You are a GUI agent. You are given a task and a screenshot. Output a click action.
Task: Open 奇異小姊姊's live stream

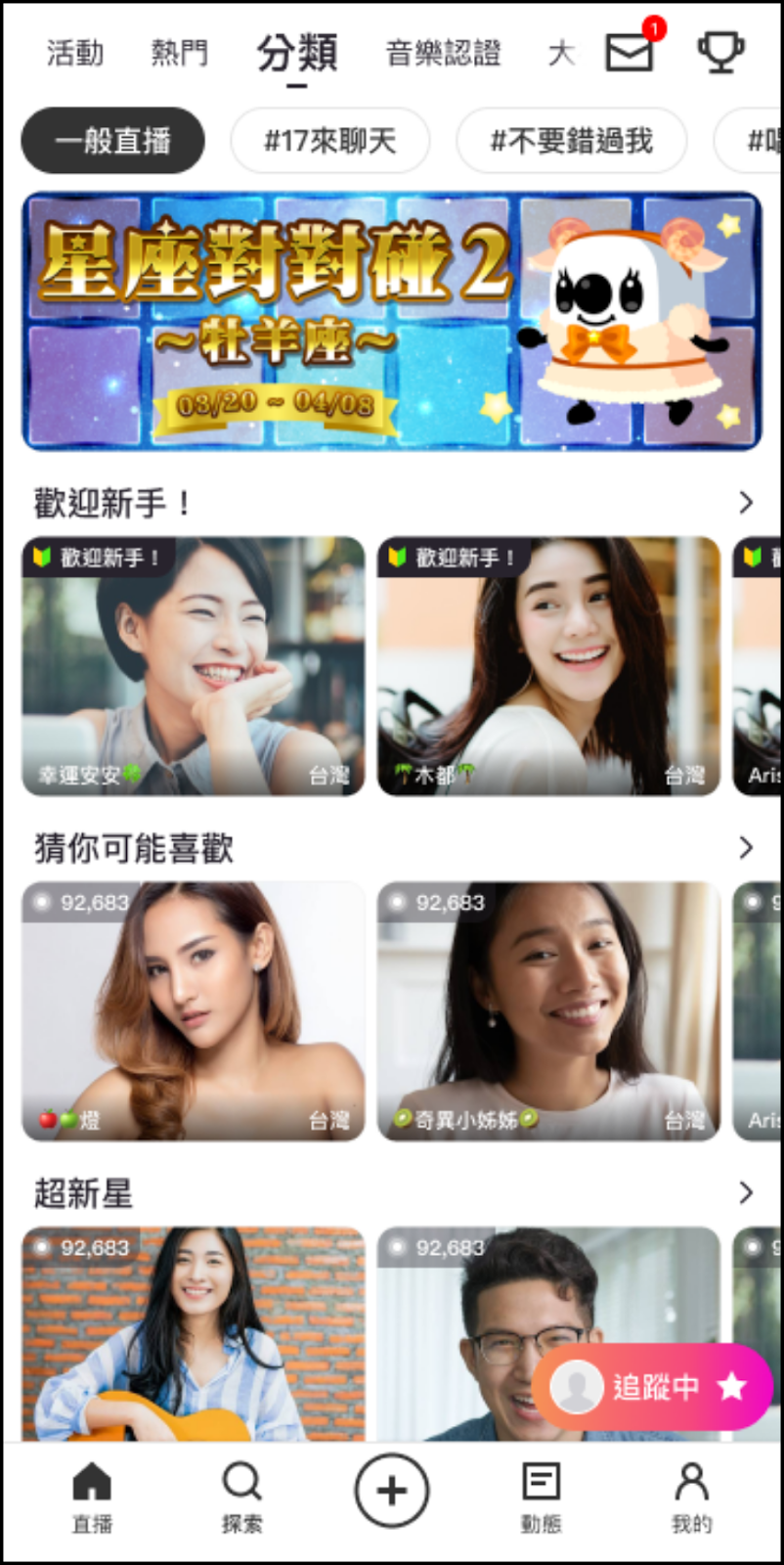(548, 1010)
